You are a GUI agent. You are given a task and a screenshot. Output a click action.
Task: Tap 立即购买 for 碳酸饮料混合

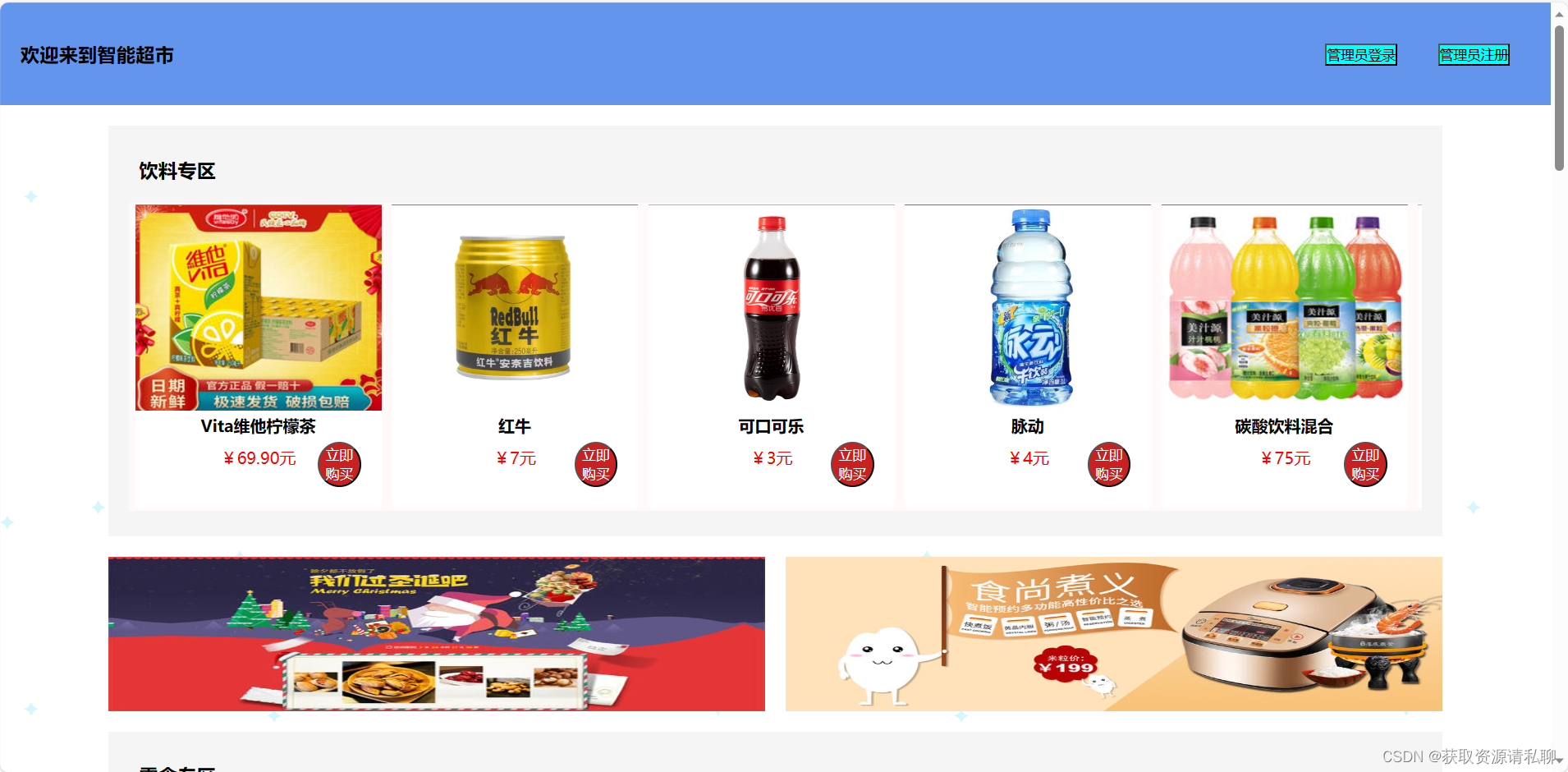click(1365, 465)
